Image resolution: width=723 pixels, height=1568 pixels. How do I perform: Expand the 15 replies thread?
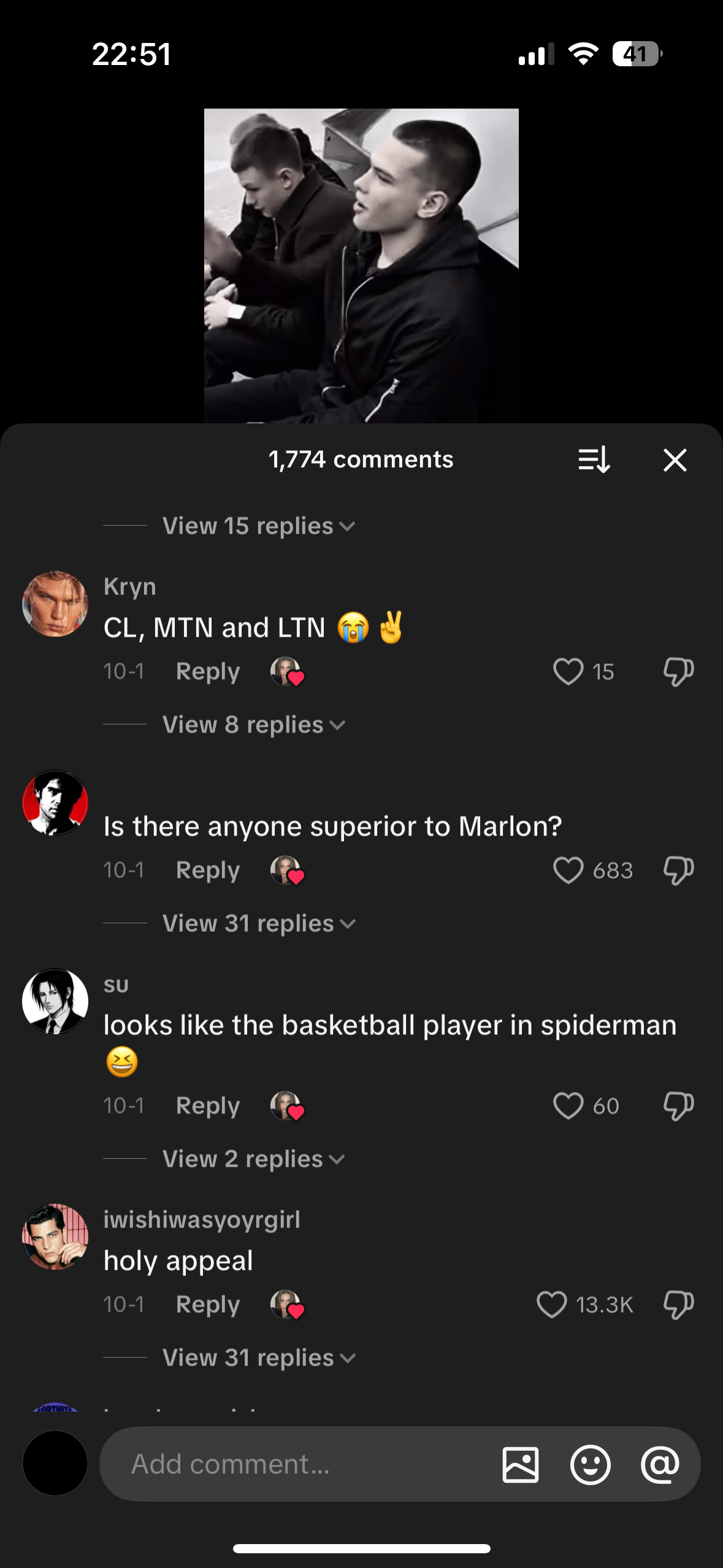258,526
